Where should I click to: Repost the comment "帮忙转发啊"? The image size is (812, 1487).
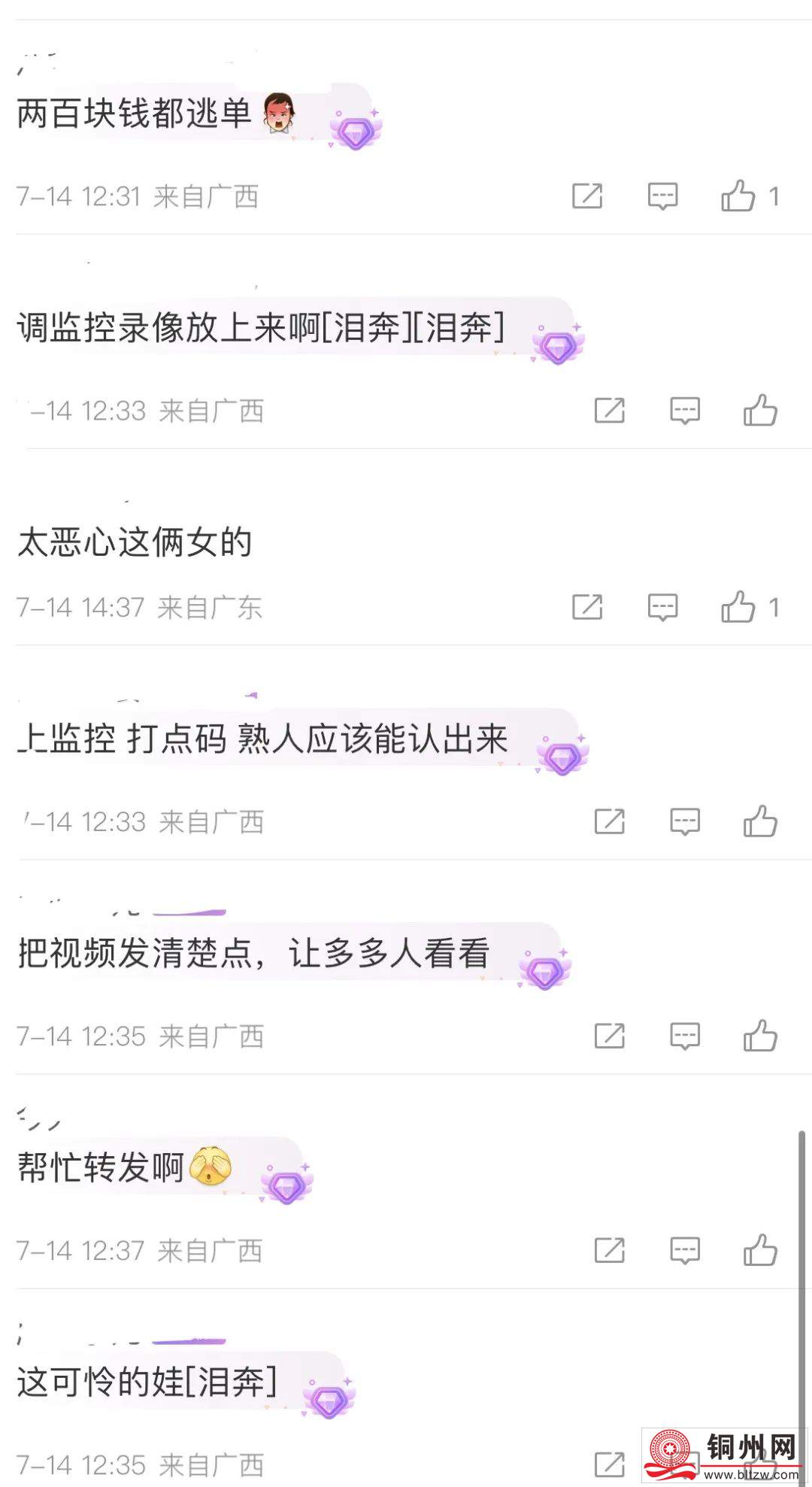(609, 1250)
